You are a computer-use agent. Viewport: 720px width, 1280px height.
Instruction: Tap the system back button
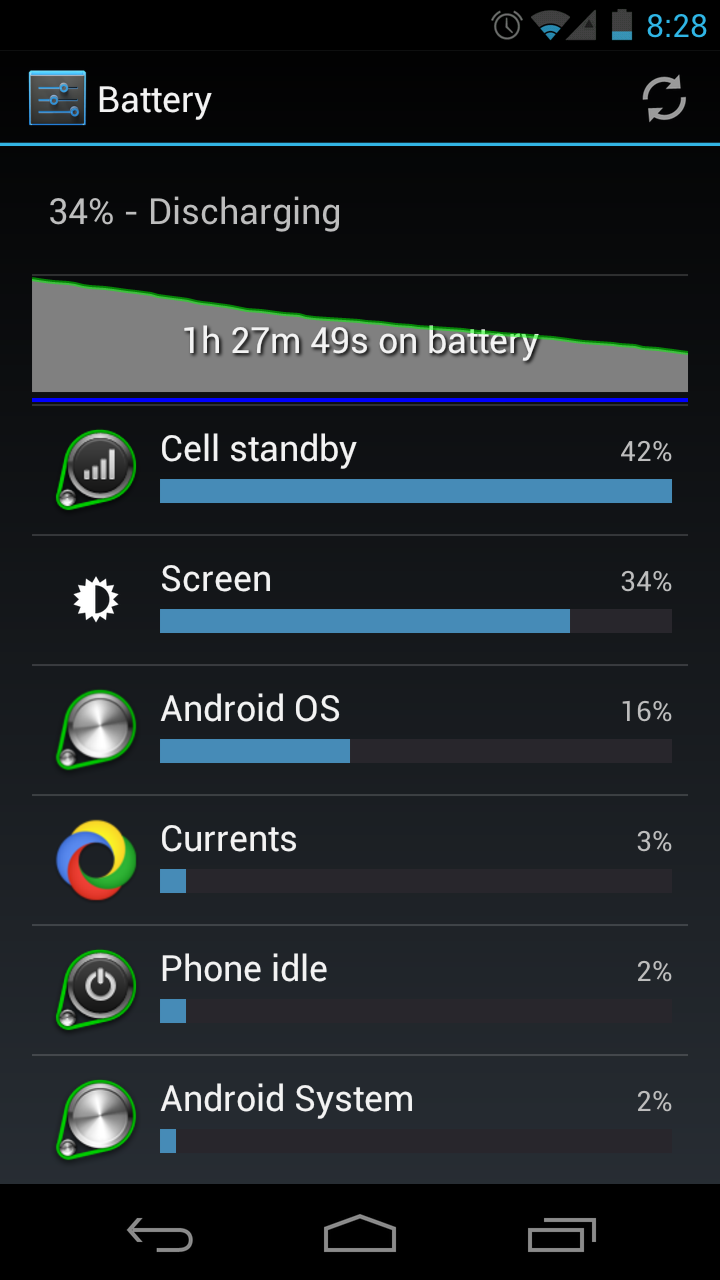coord(160,1234)
